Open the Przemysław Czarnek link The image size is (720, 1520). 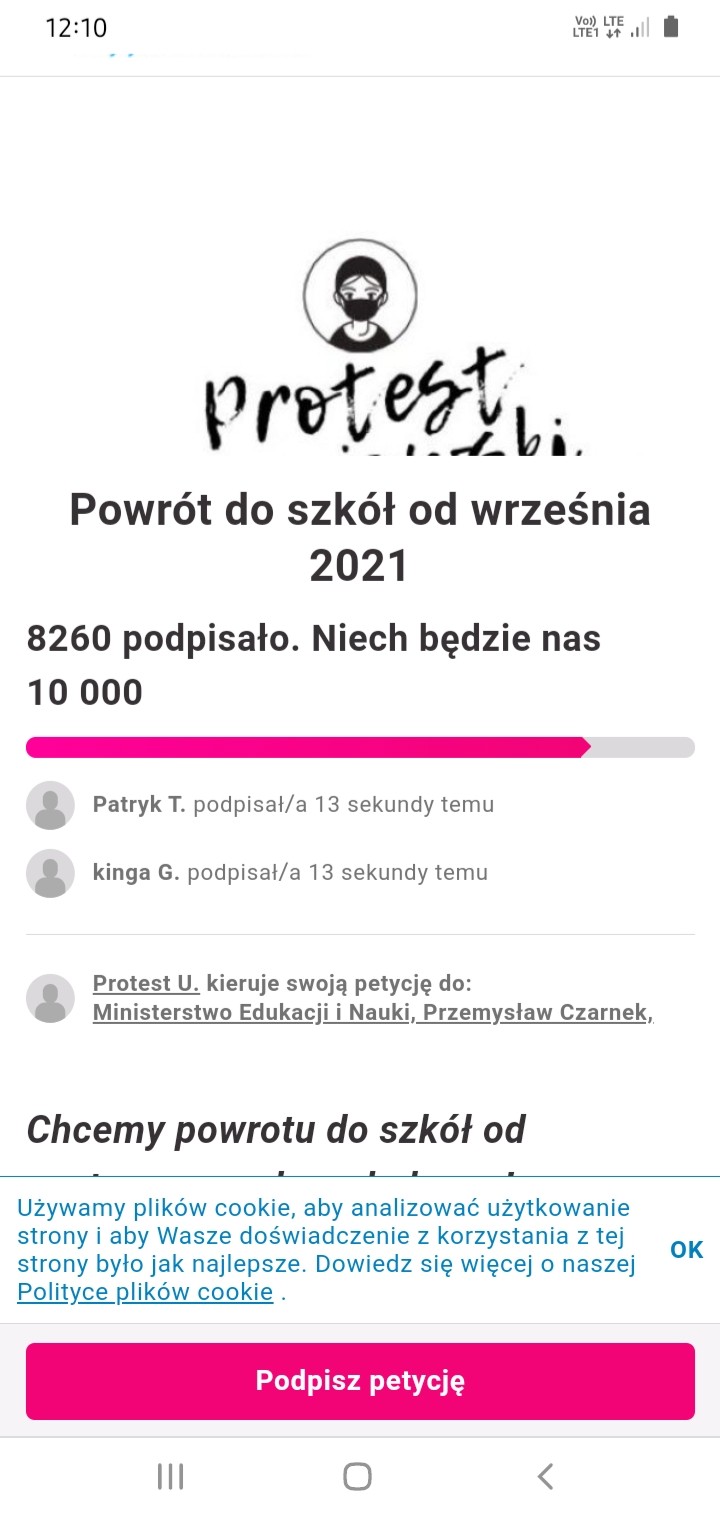pos(537,1012)
